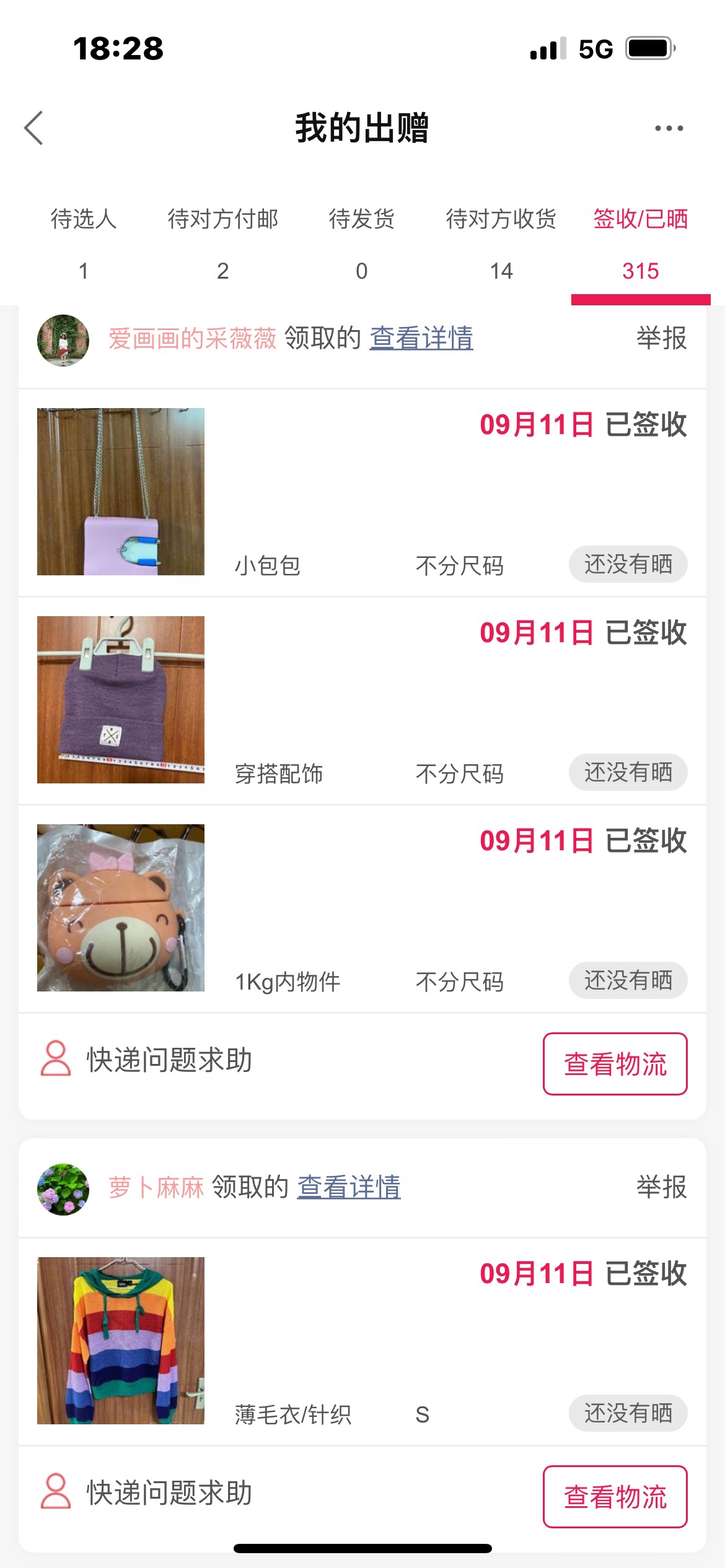Go back from 我的出赠 page
Screen dimensions: 725x1568
34,128
